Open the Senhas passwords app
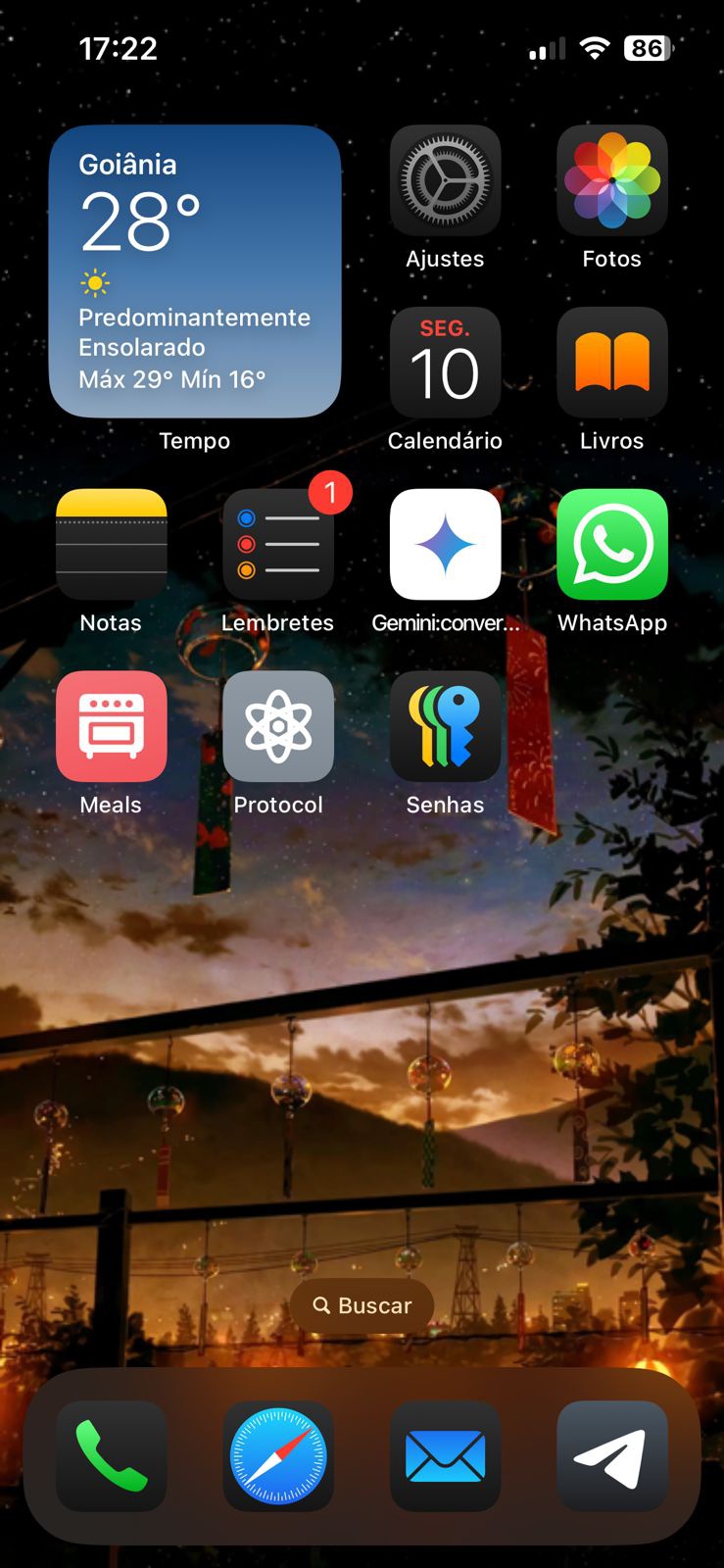This screenshot has height=1568, width=724. pos(445,726)
